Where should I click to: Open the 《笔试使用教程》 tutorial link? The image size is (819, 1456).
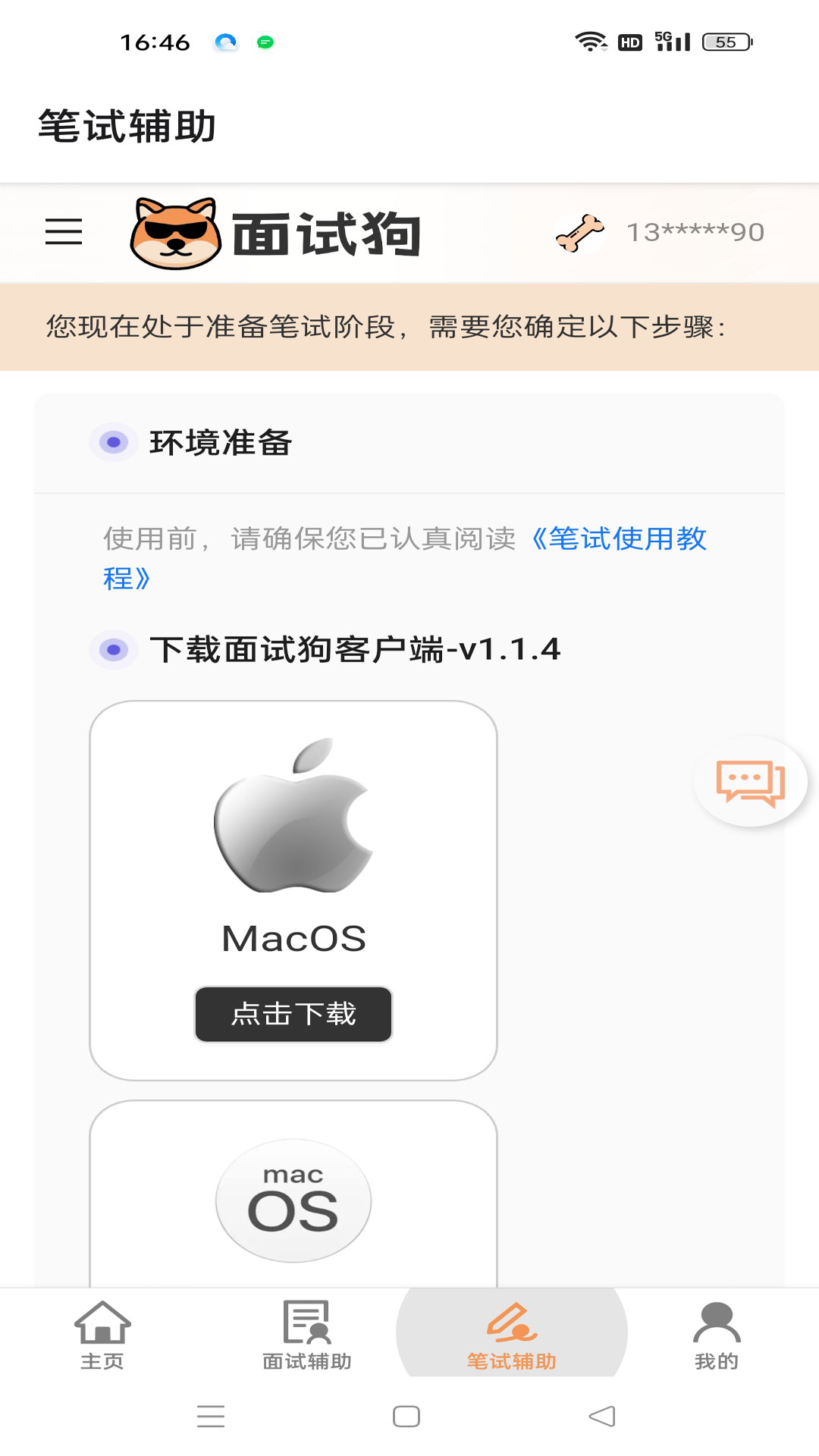[x=622, y=540]
